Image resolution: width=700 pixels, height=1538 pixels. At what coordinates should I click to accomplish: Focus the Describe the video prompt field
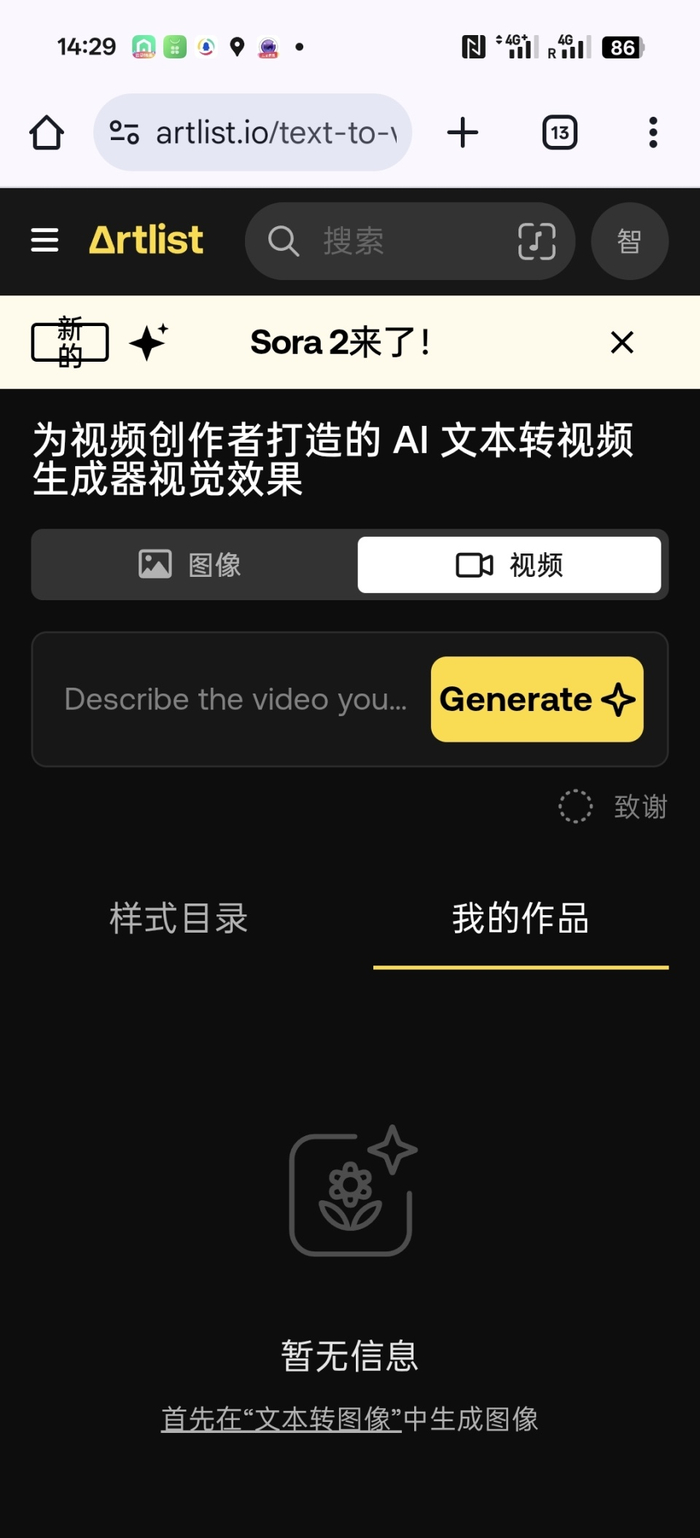point(236,699)
